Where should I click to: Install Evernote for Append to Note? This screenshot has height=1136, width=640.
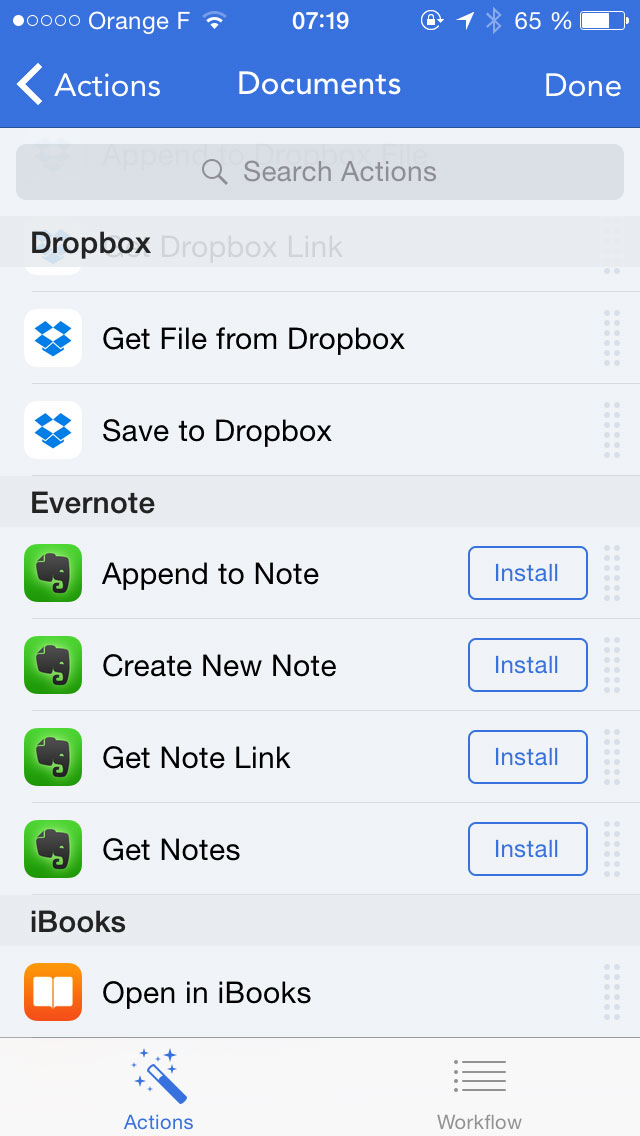(x=528, y=573)
